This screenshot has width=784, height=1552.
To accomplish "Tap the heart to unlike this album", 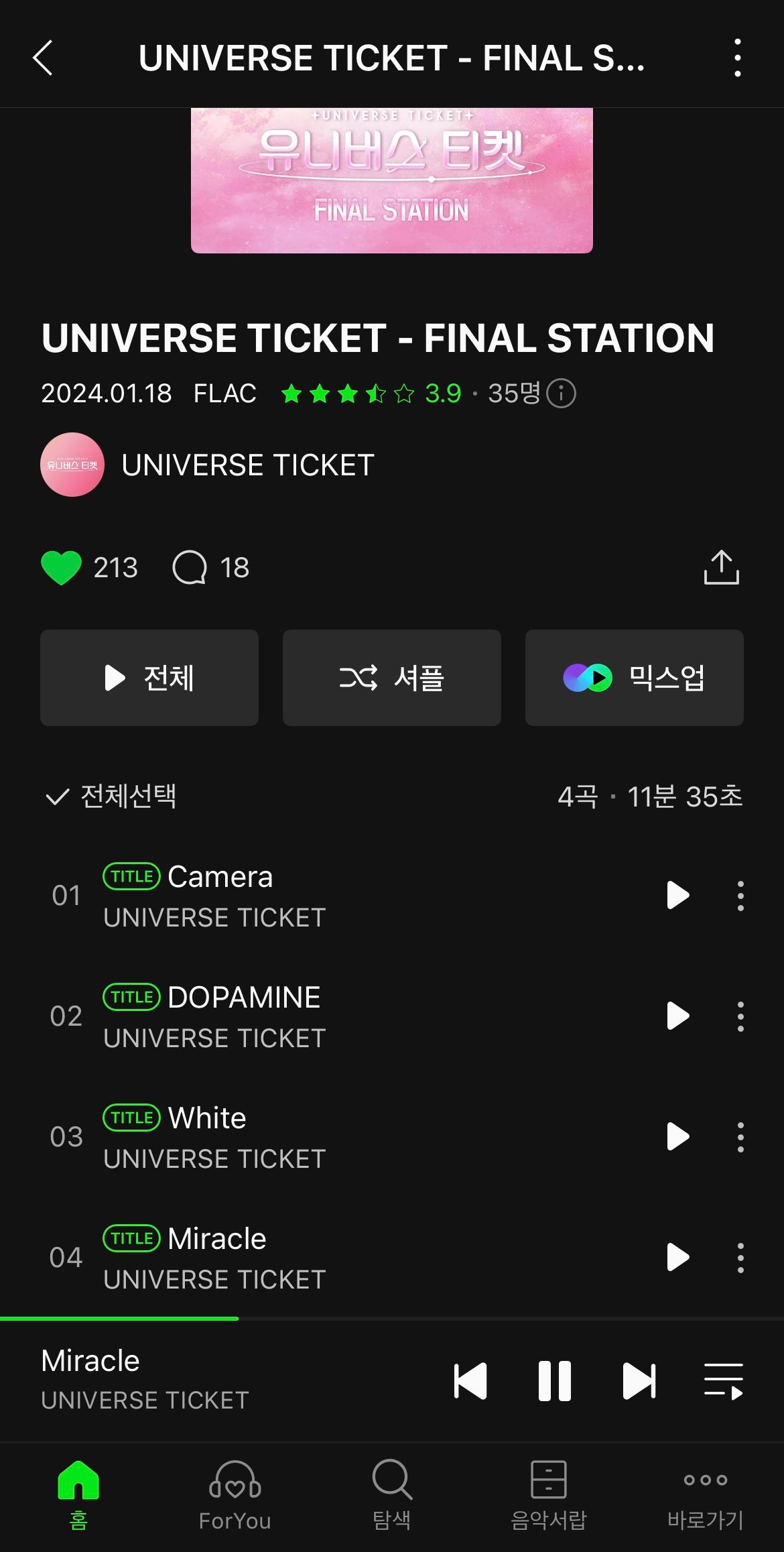I will point(61,568).
